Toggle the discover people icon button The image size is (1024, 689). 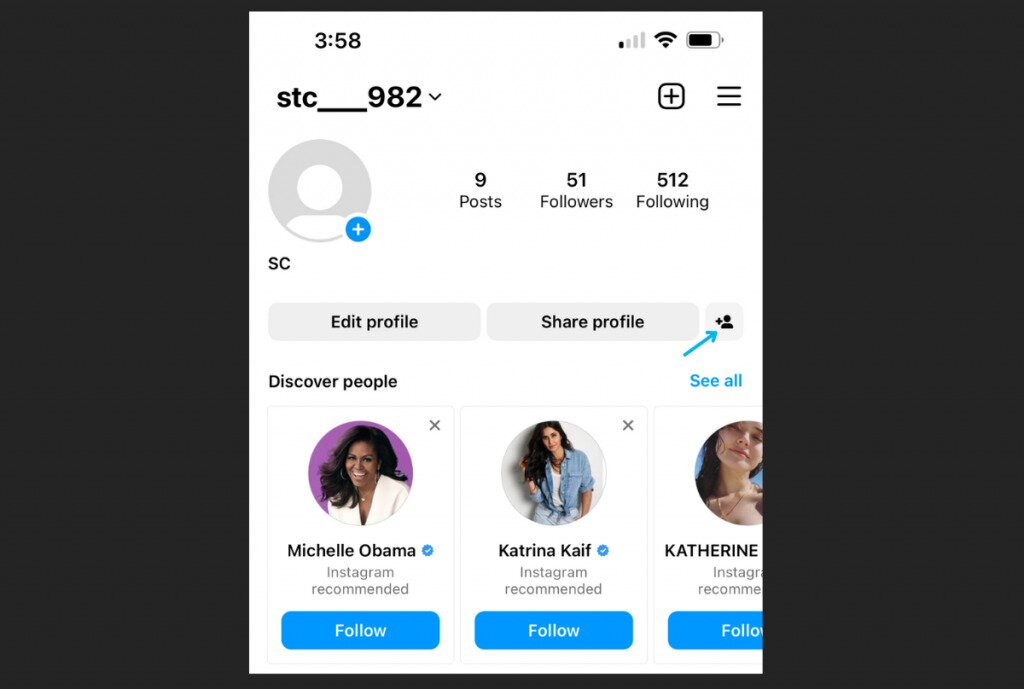pyautogui.click(x=724, y=322)
